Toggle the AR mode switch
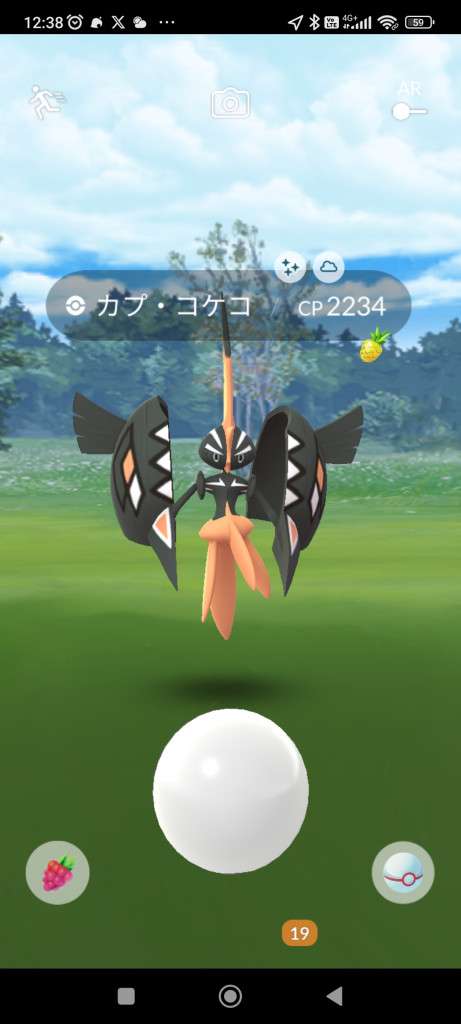The width and height of the screenshot is (461, 1024). [x=410, y=102]
